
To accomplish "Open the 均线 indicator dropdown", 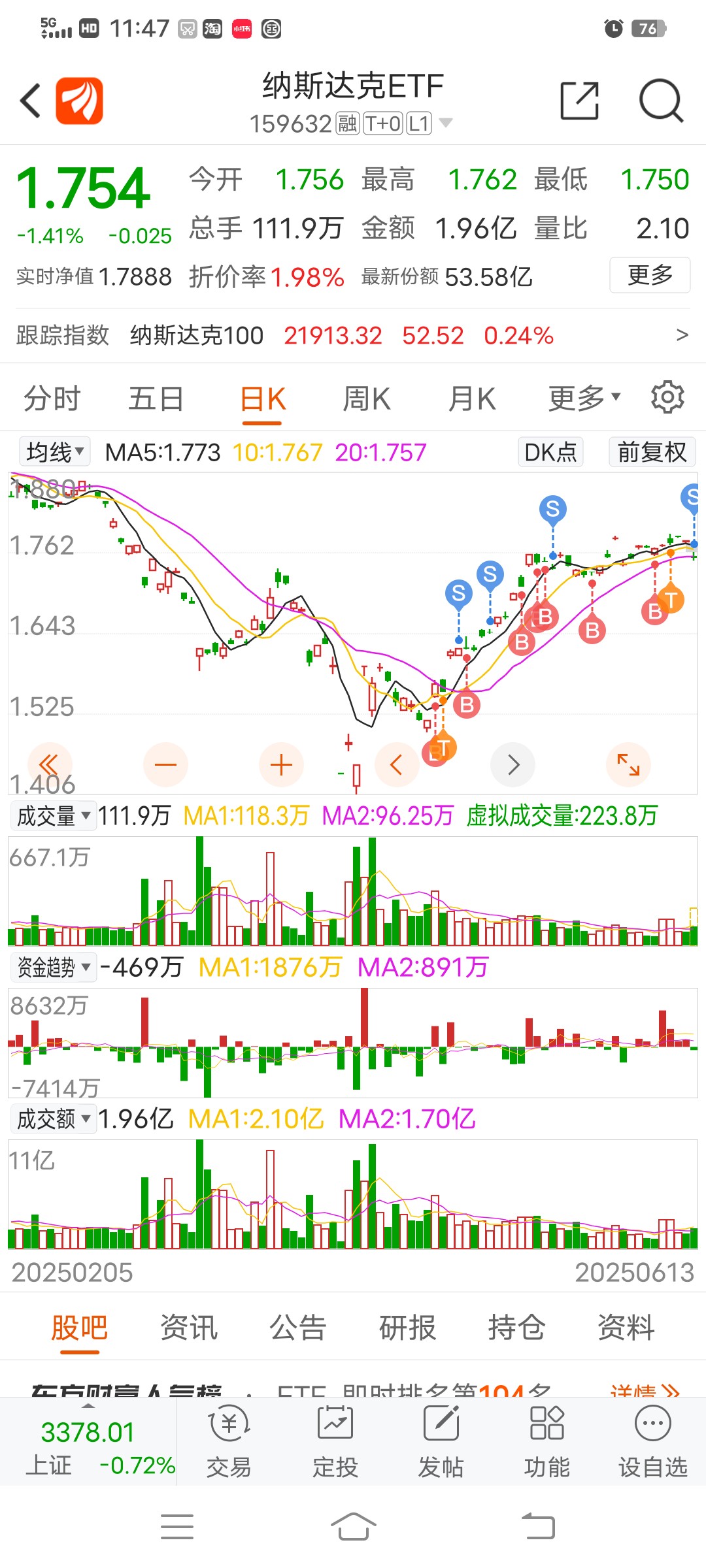I will tap(55, 451).
